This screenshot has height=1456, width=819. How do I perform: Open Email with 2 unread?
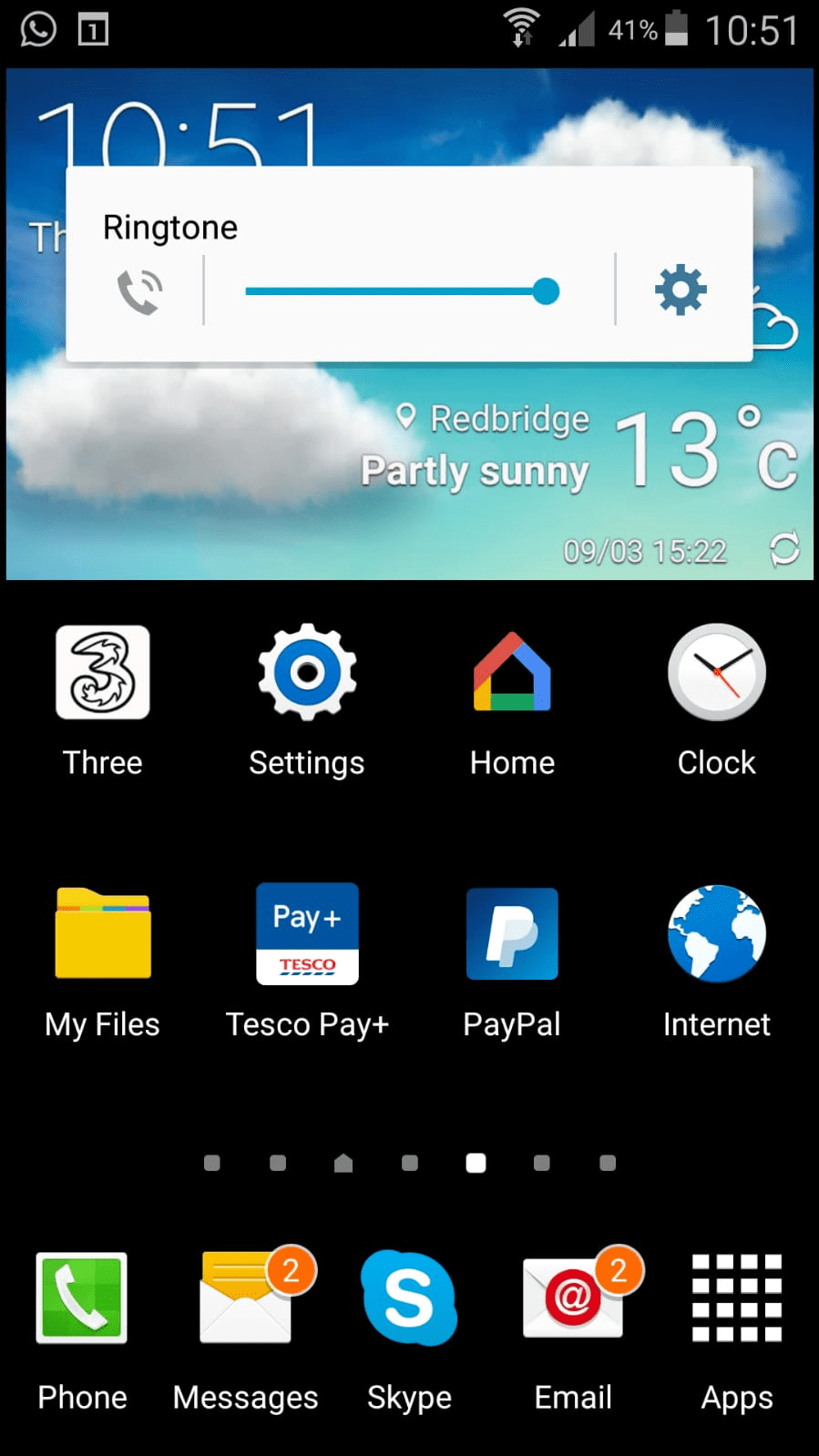pos(573,1298)
